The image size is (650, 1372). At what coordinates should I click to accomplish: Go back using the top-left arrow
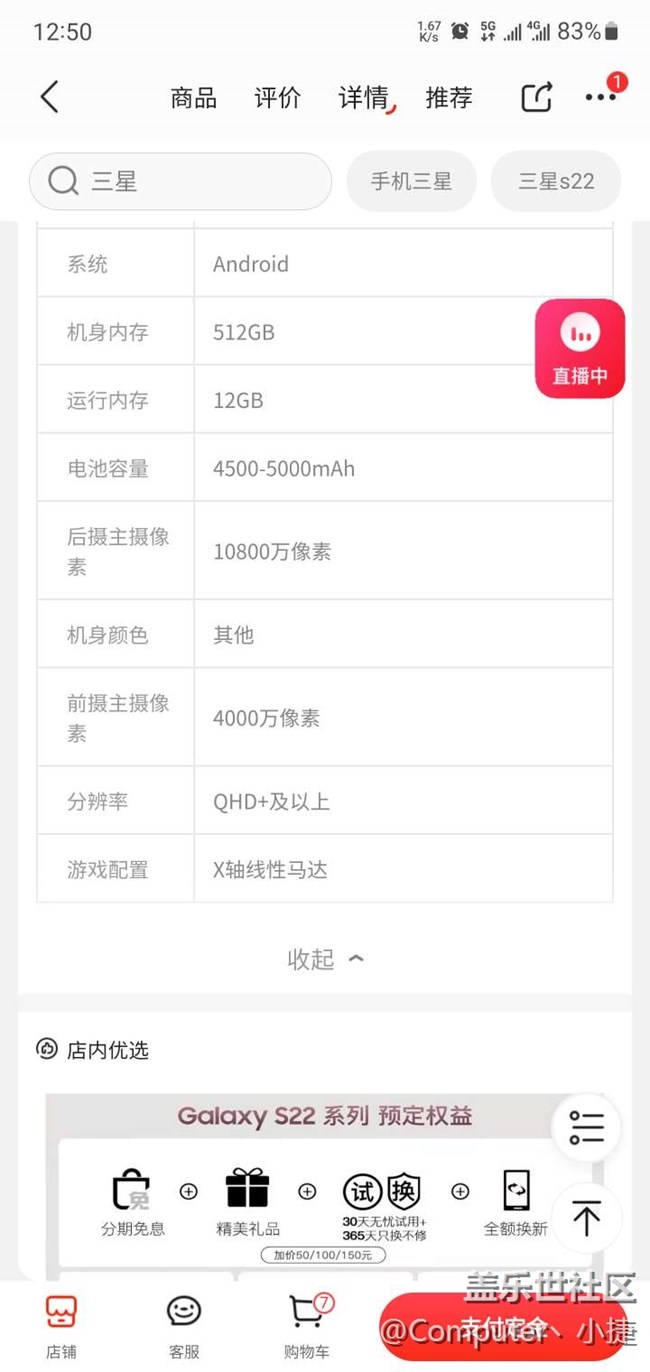[x=50, y=97]
